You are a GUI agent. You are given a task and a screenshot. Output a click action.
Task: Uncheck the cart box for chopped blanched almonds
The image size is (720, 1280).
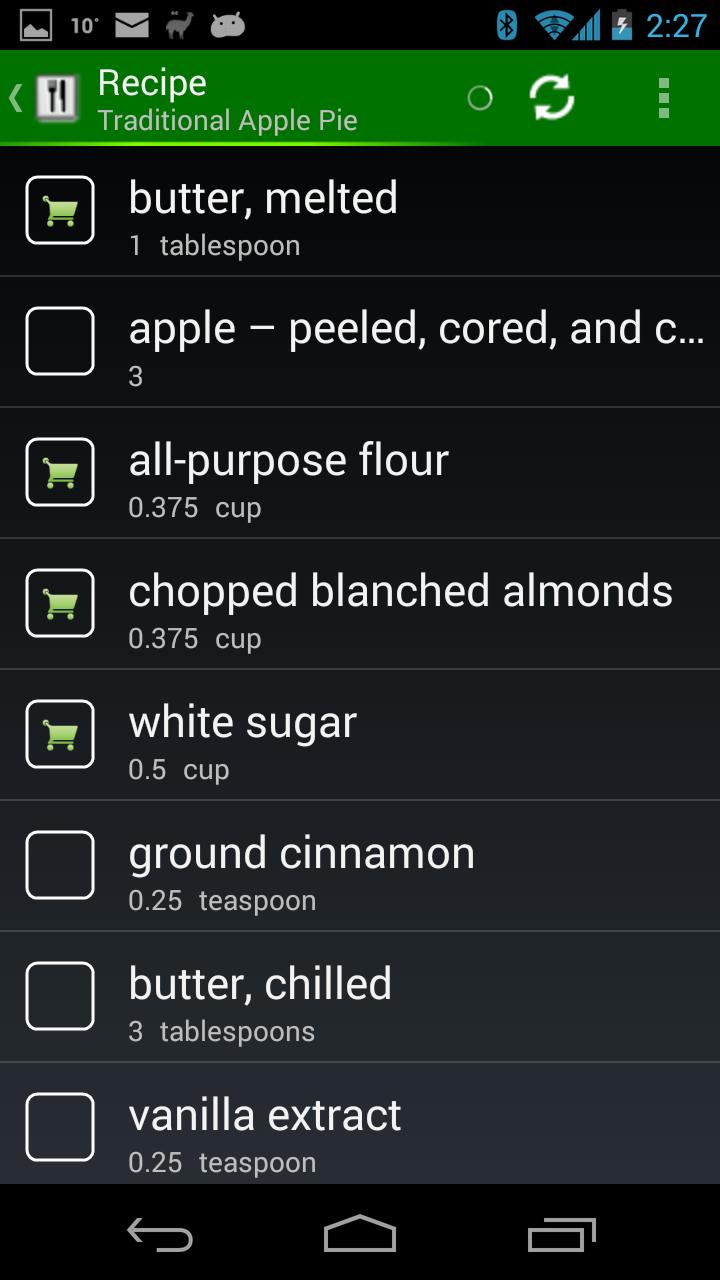point(60,603)
